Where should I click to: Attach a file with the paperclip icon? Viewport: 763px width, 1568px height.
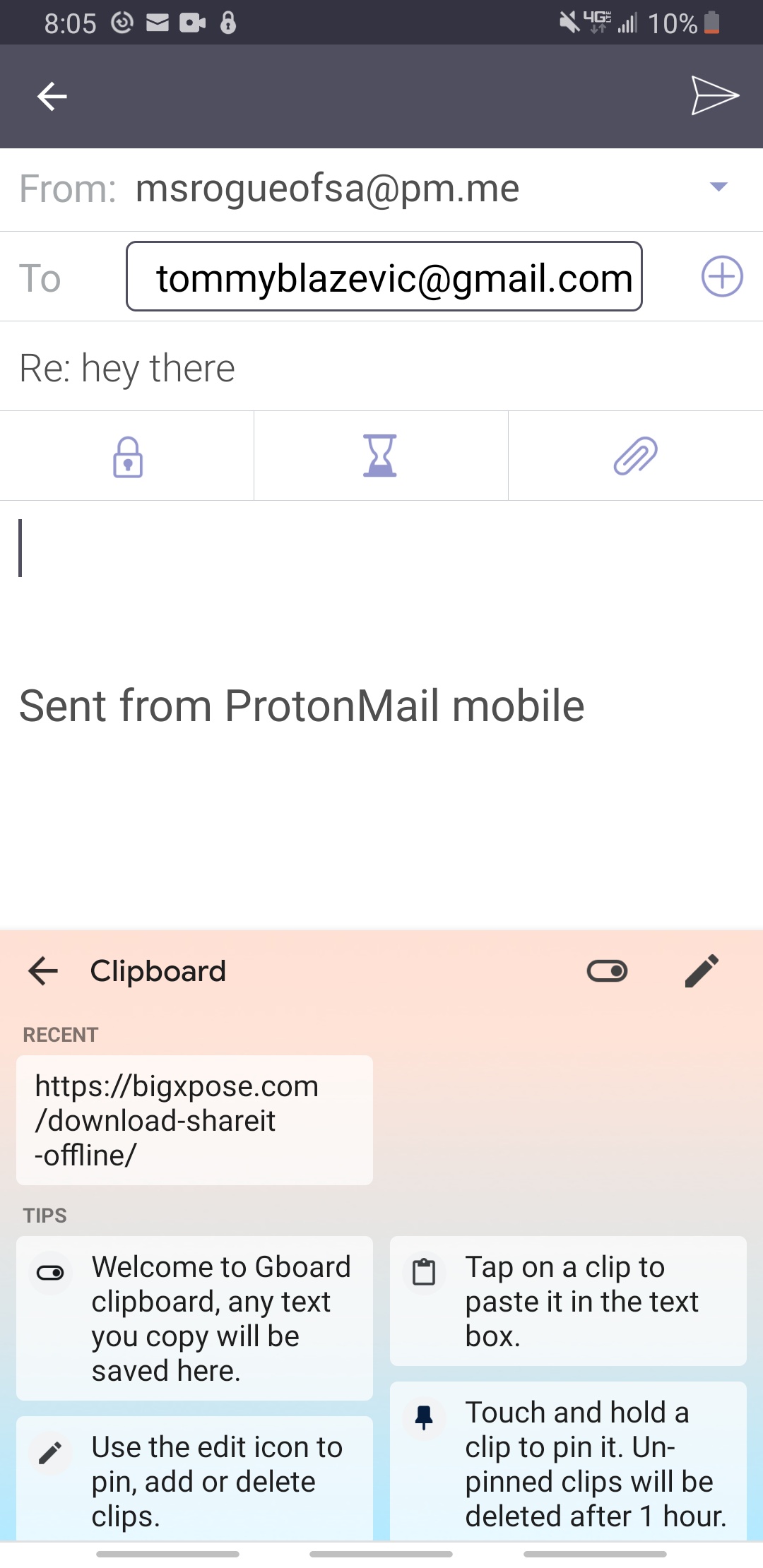point(635,456)
